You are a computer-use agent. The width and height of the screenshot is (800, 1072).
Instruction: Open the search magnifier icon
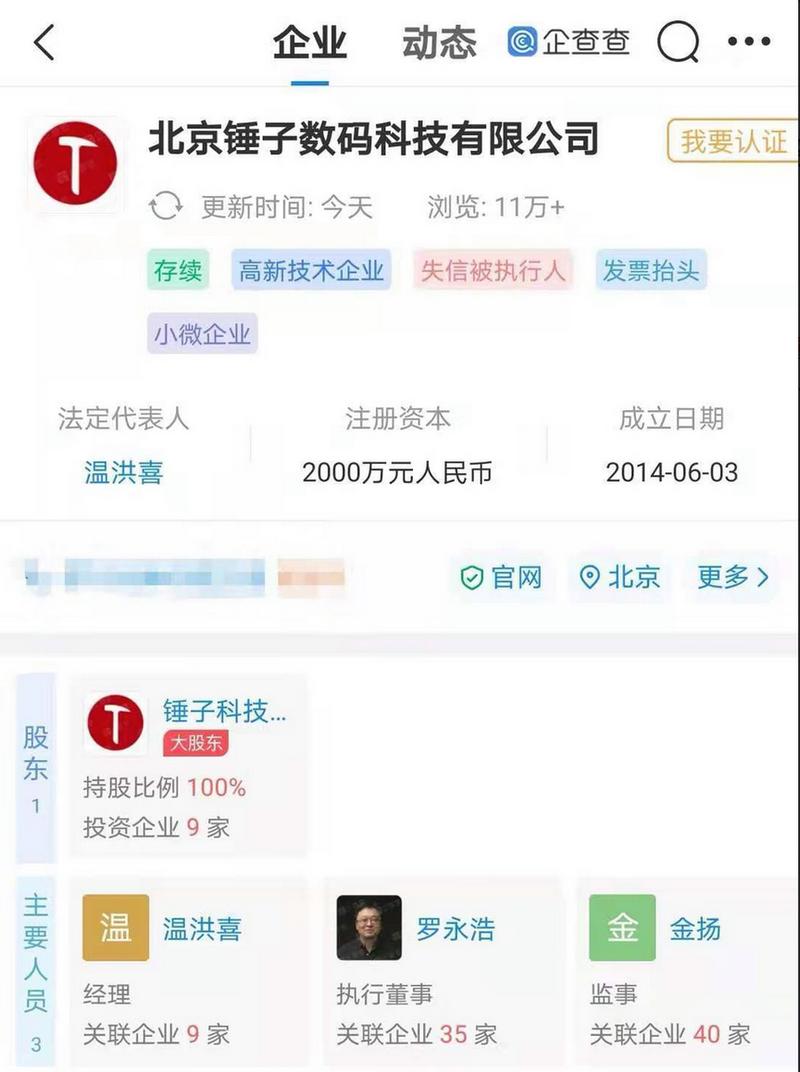click(x=679, y=43)
